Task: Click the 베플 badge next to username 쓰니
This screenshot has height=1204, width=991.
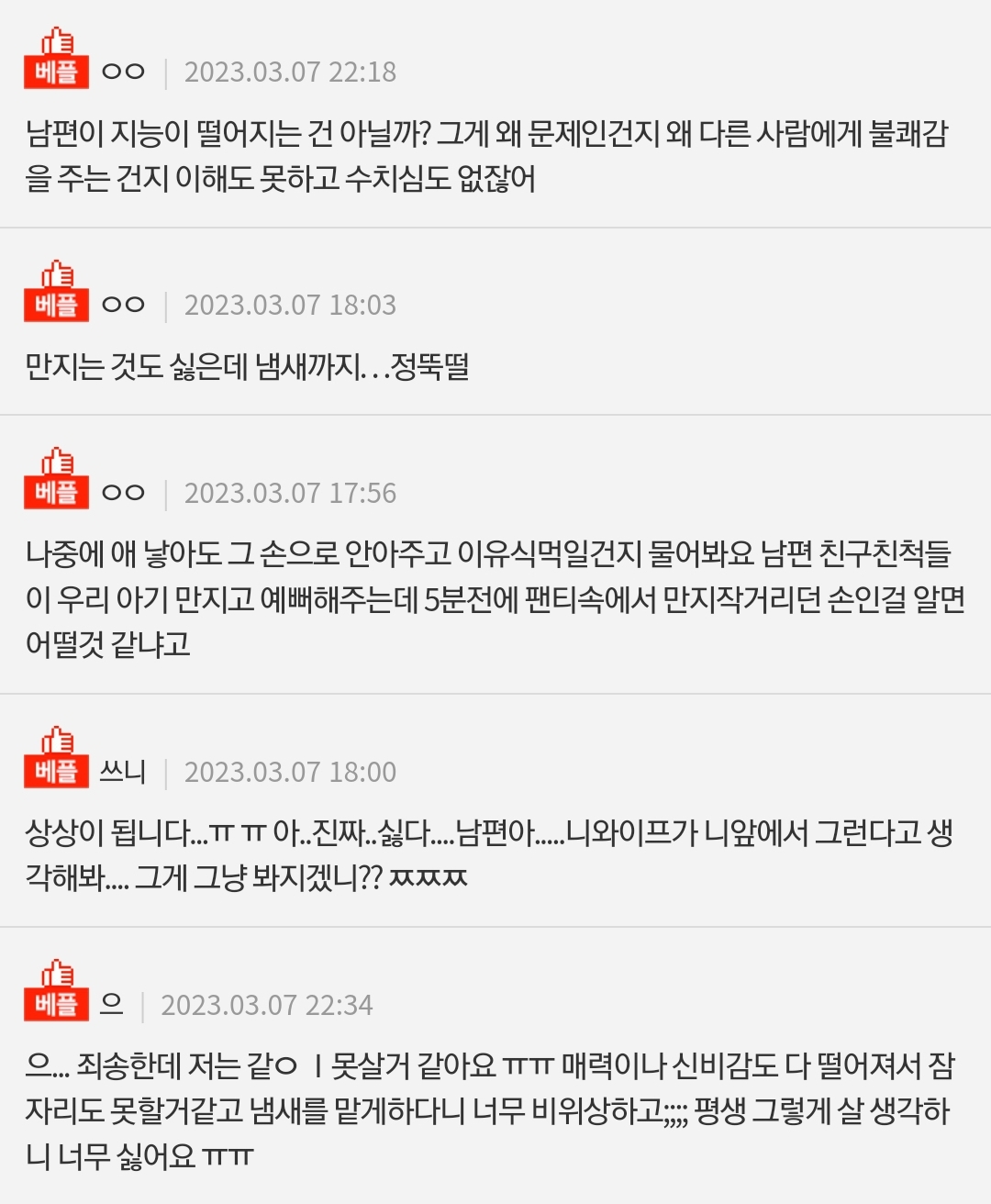Action: click(x=55, y=771)
